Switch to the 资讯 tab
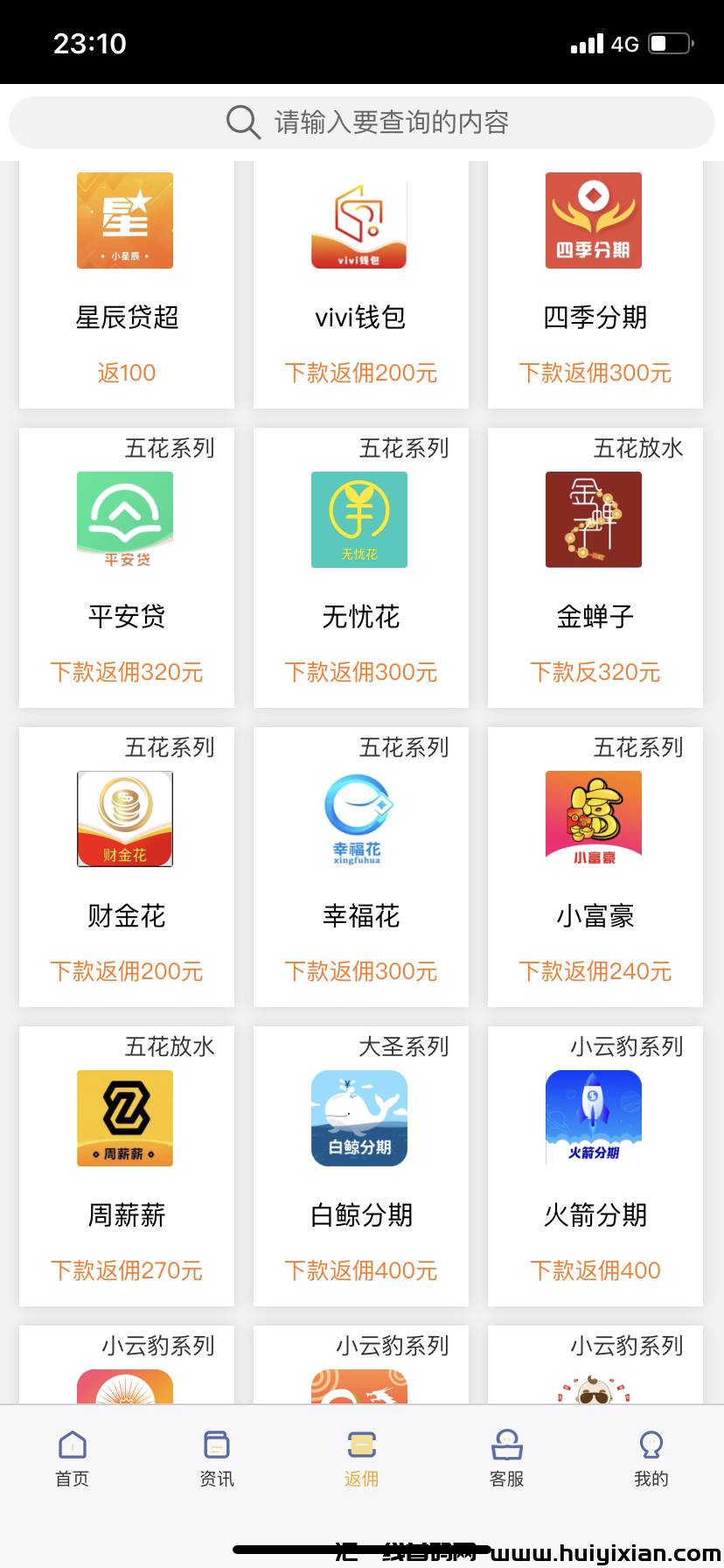Screen dimensions: 724x1568 (217, 1458)
